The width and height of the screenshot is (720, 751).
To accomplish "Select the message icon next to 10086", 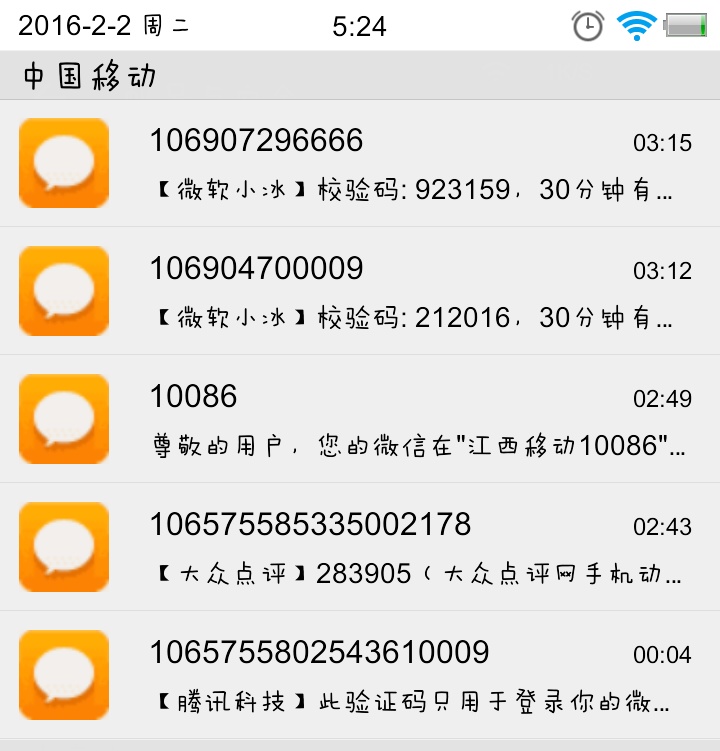I will [63, 418].
